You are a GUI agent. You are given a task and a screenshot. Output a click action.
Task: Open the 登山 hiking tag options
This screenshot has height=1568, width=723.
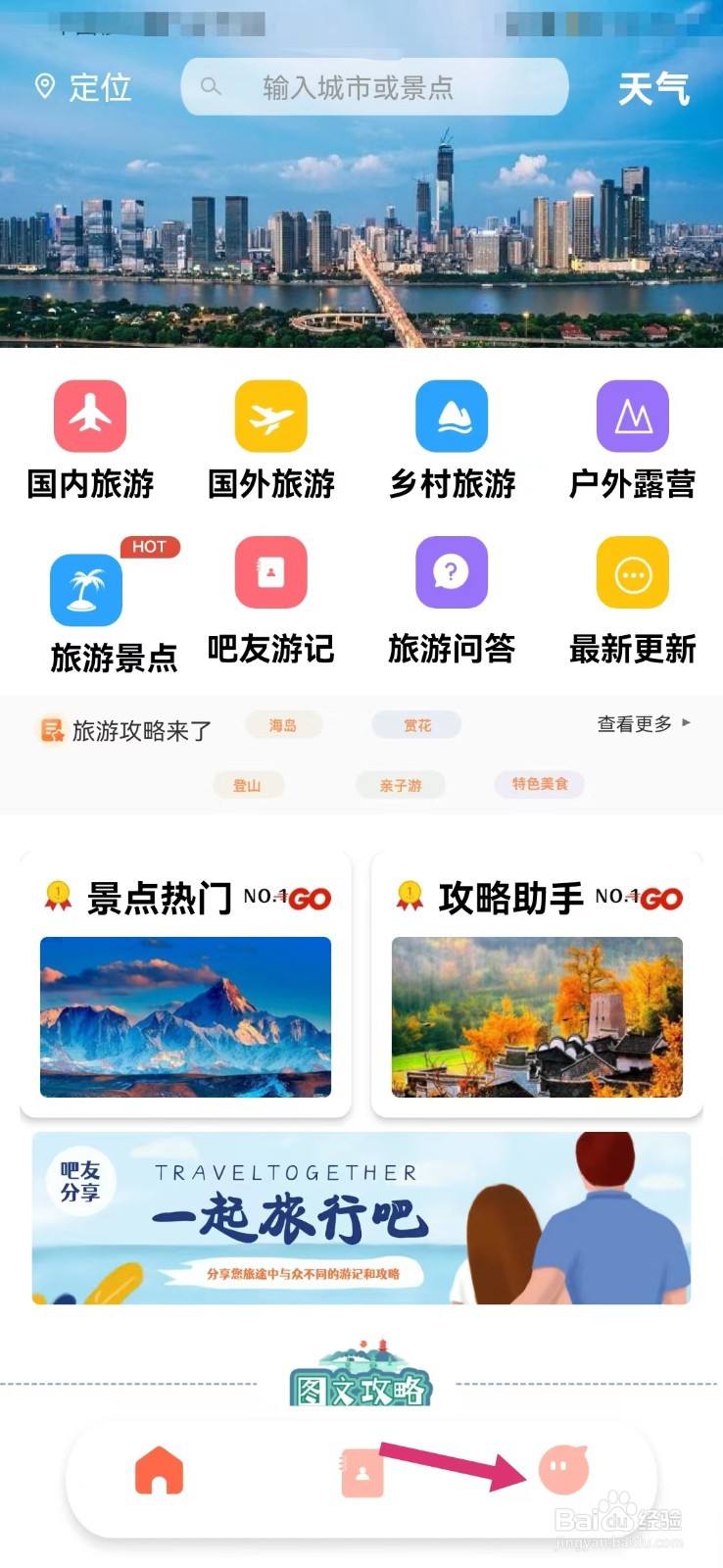tap(249, 785)
